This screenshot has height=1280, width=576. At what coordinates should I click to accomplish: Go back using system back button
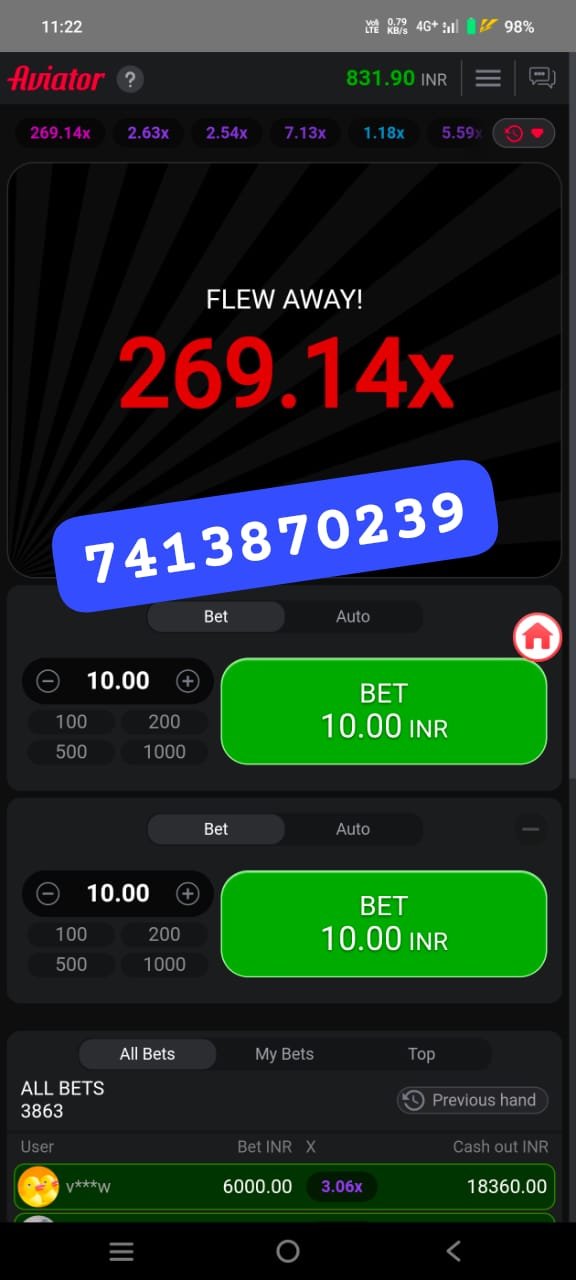[454, 1251]
